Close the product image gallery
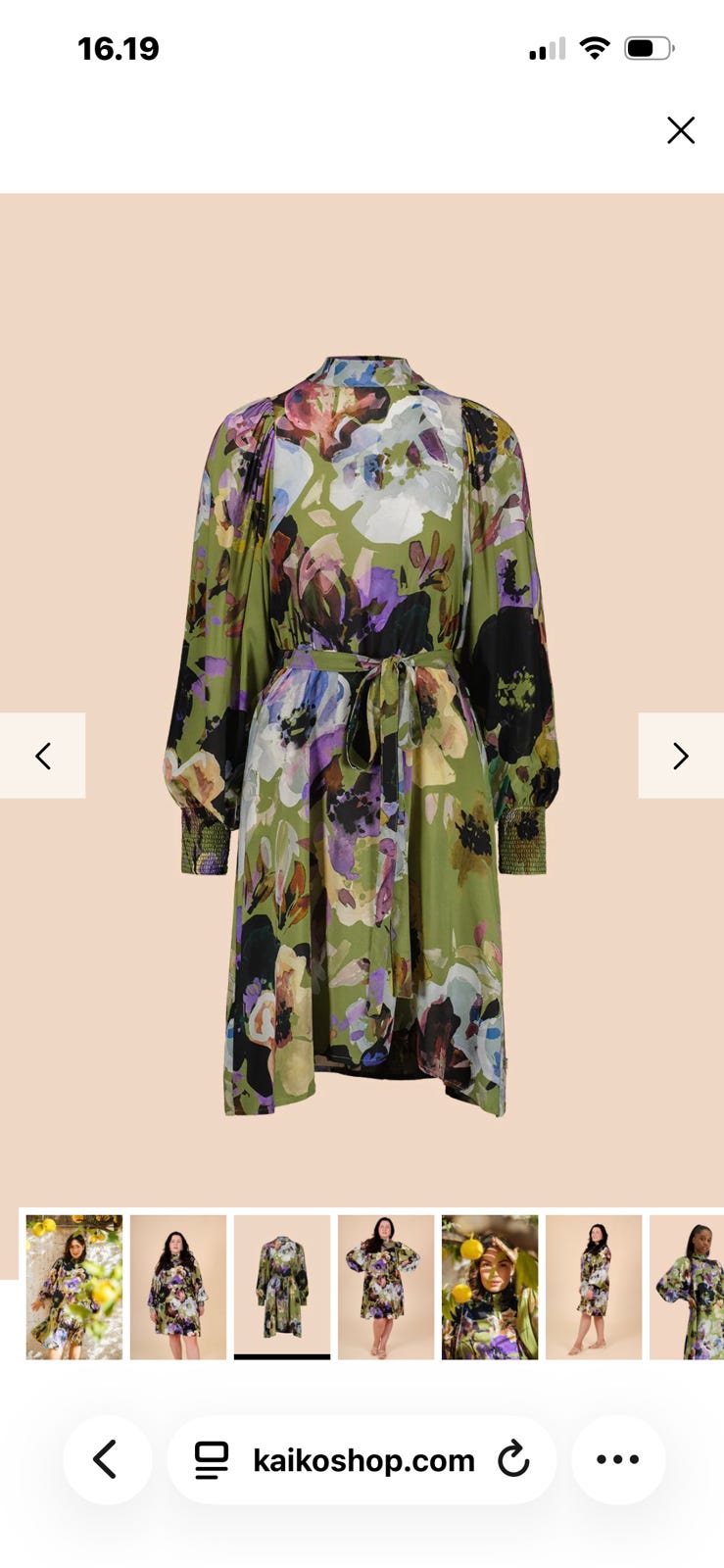This screenshot has height=1568, width=724. 681,130
